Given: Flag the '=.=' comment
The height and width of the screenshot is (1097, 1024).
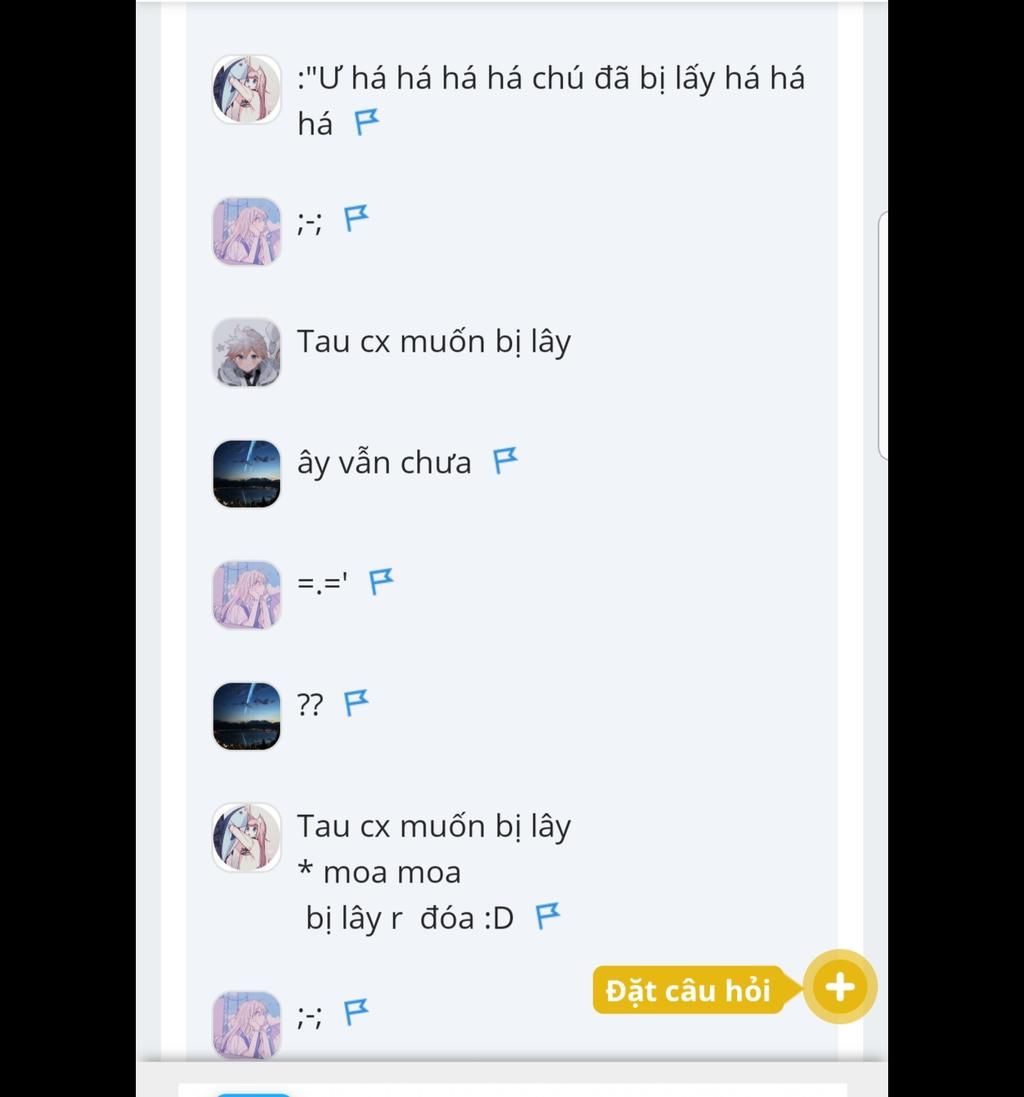Looking at the screenshot, I should pos(382,581).
